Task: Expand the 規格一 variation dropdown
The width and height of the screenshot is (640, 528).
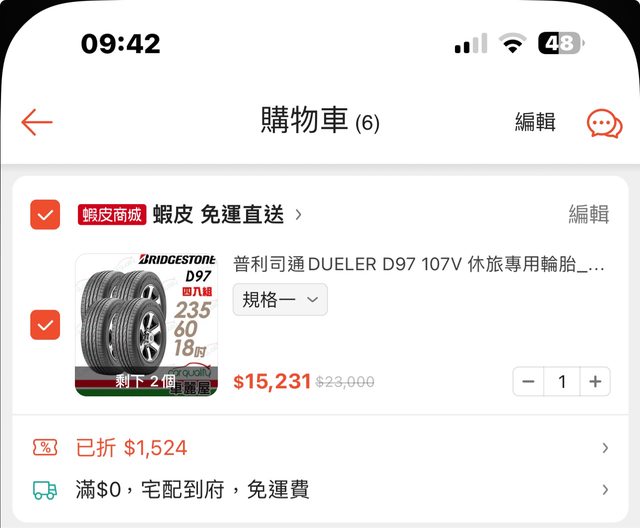Action: (x=280, y=299)
